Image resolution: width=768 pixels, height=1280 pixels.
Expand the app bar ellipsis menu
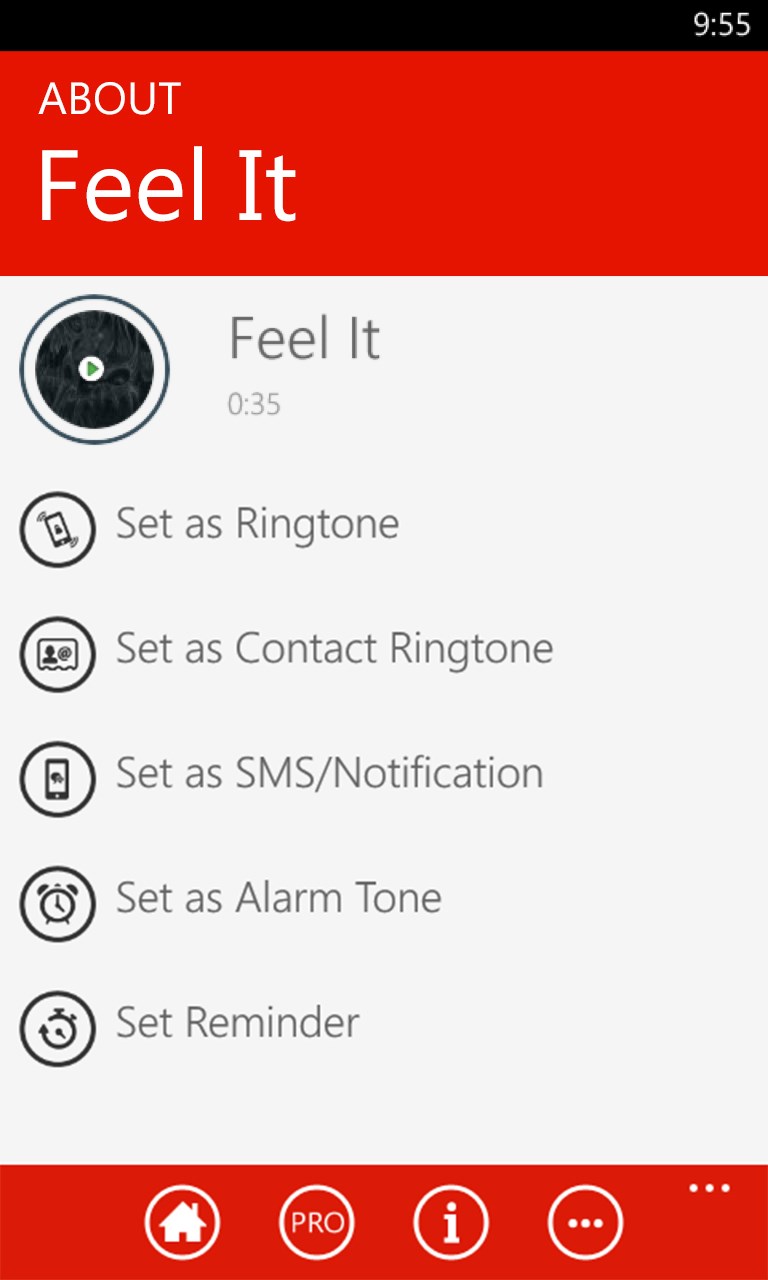[x=709, y=1189]
